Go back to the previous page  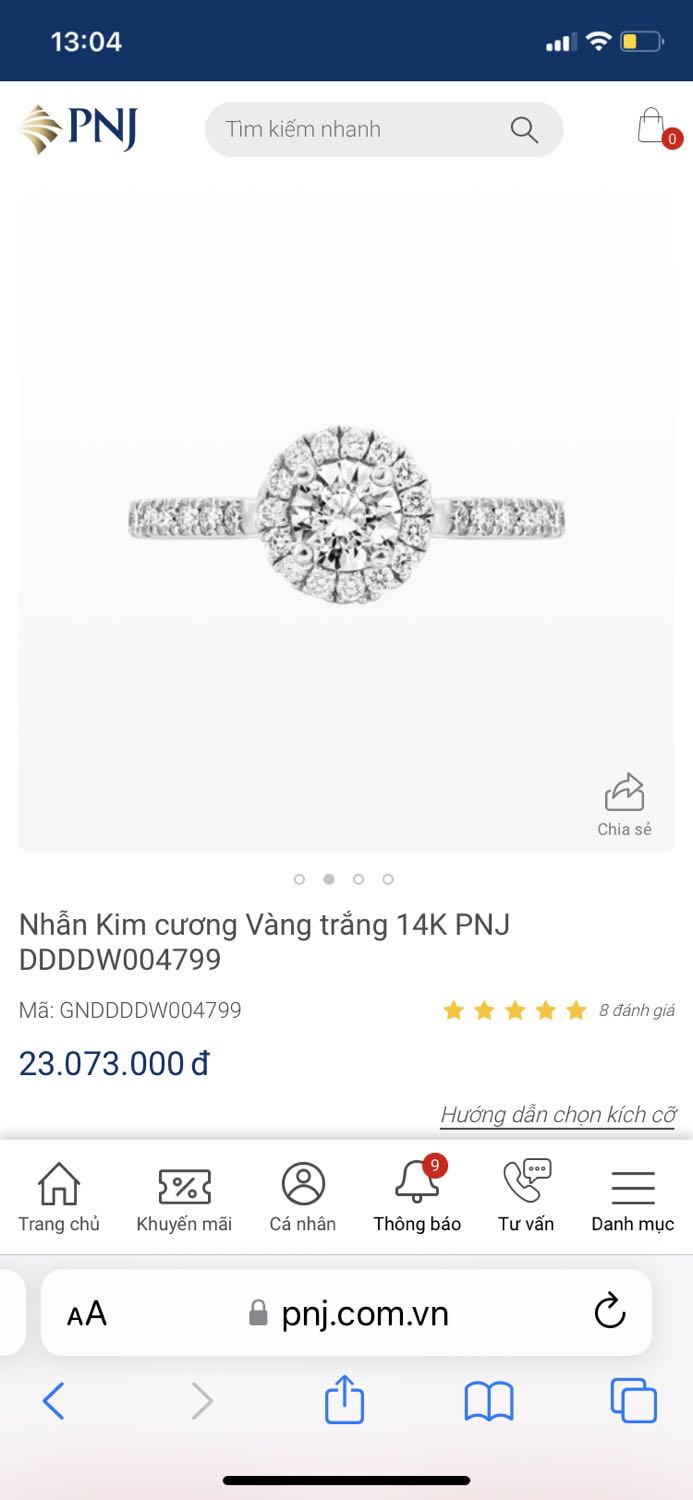54,1401
